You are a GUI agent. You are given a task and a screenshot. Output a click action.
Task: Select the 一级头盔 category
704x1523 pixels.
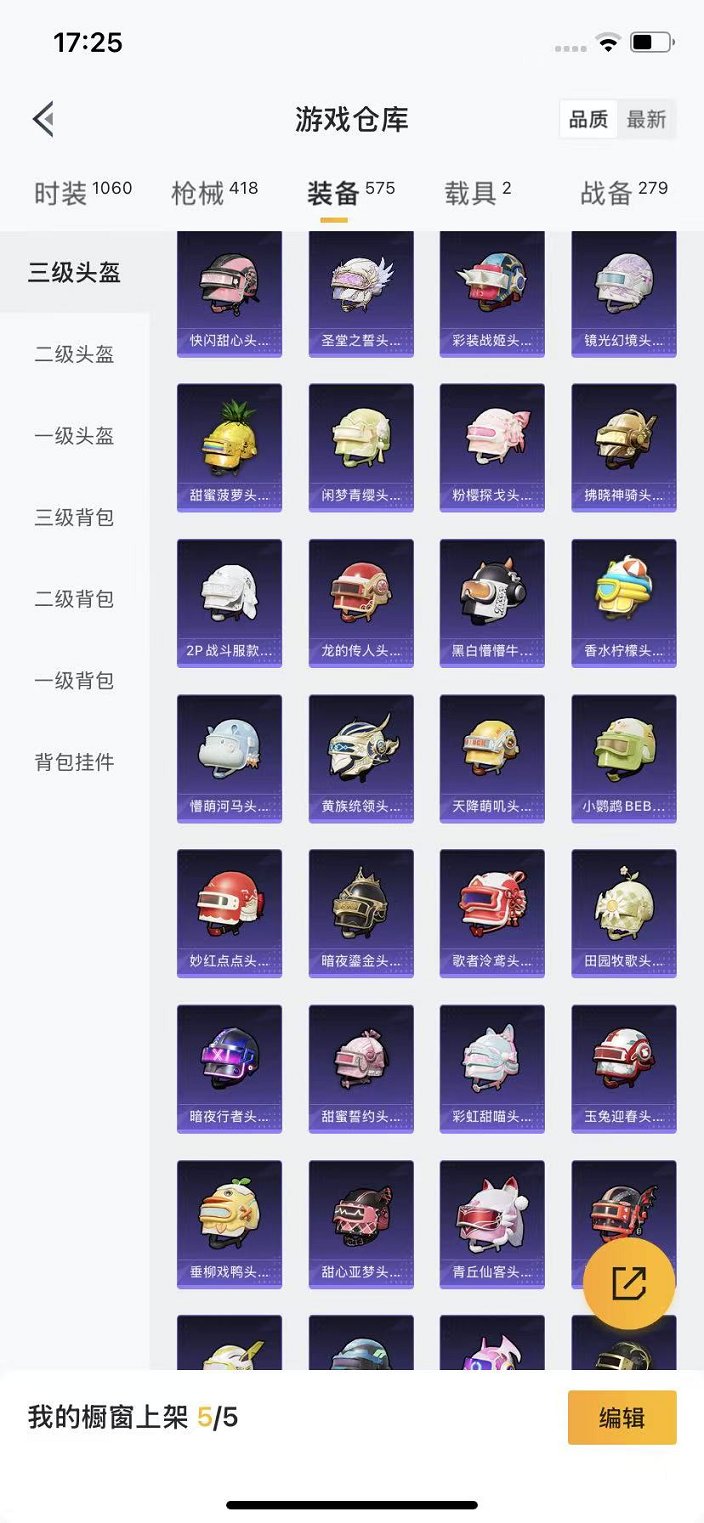pos(75,436)
